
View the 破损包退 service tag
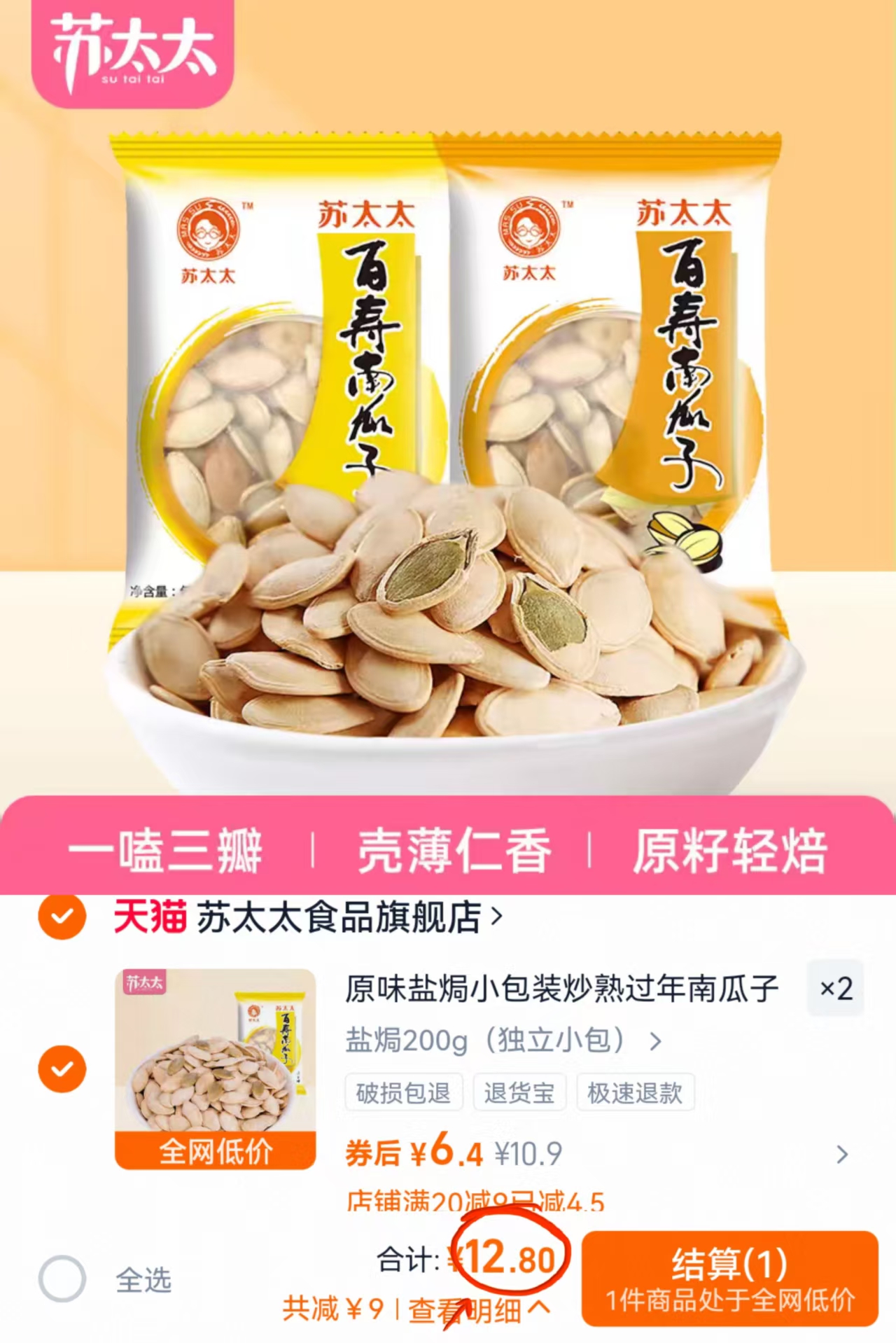tap(403, 1093)
